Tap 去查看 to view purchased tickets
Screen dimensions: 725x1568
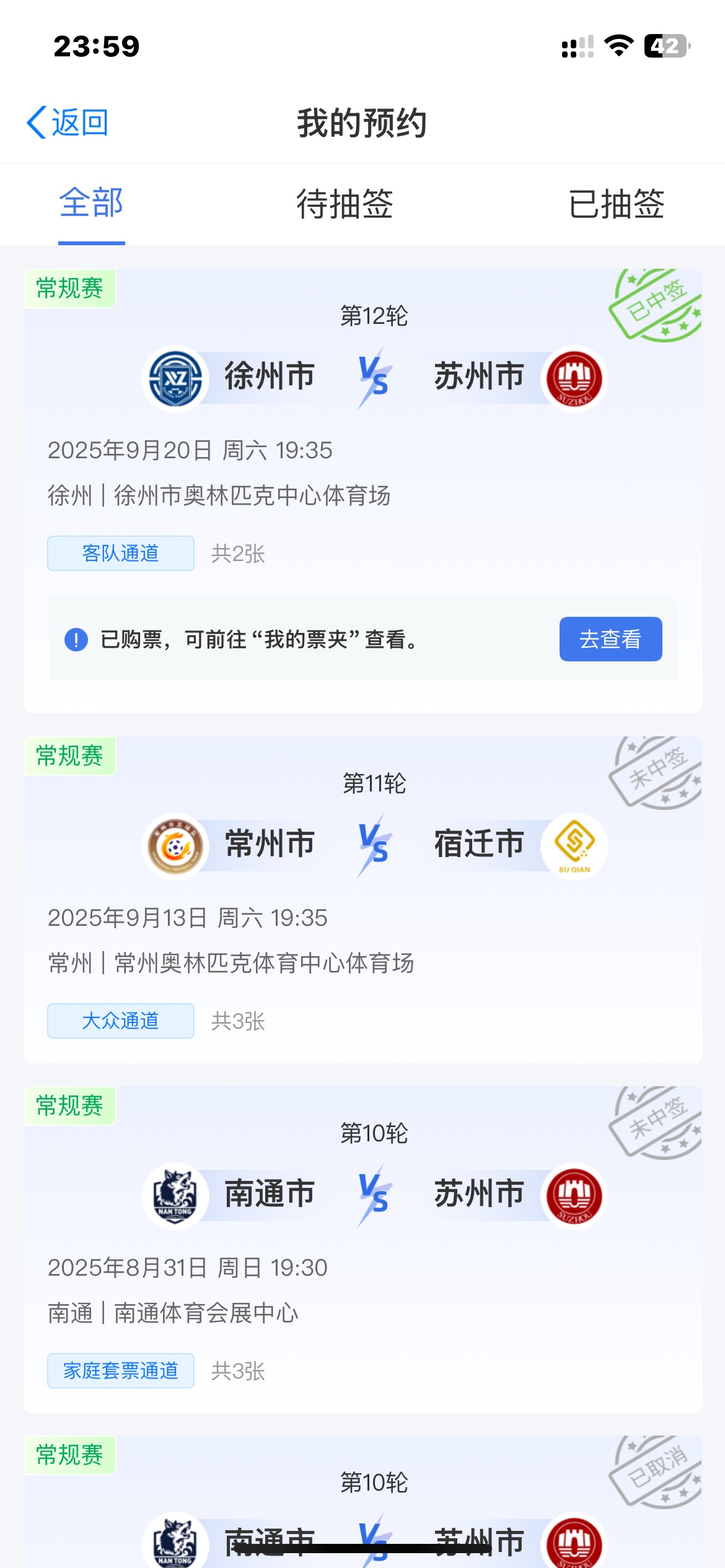(x=610, y=639)
